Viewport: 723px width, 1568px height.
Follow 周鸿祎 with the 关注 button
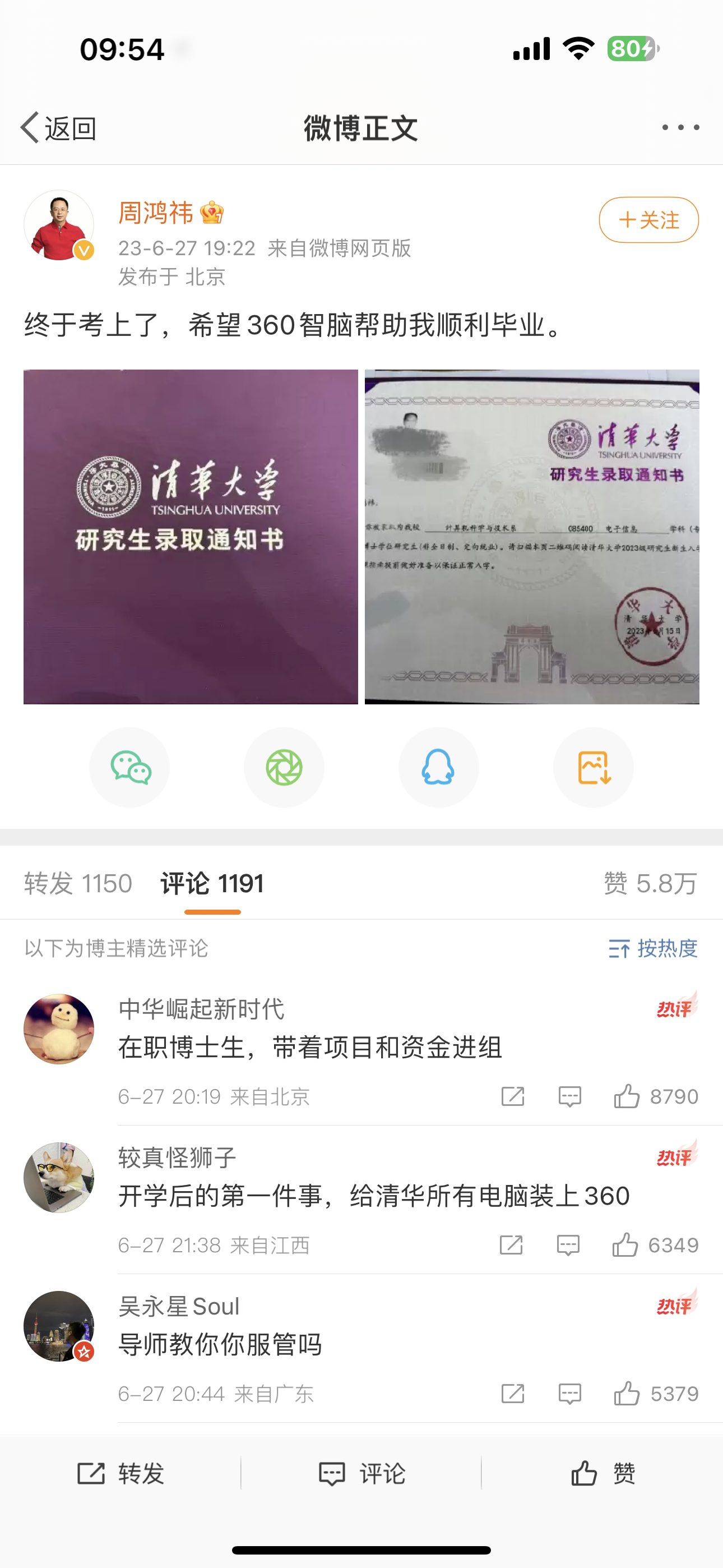coord(648,220)
